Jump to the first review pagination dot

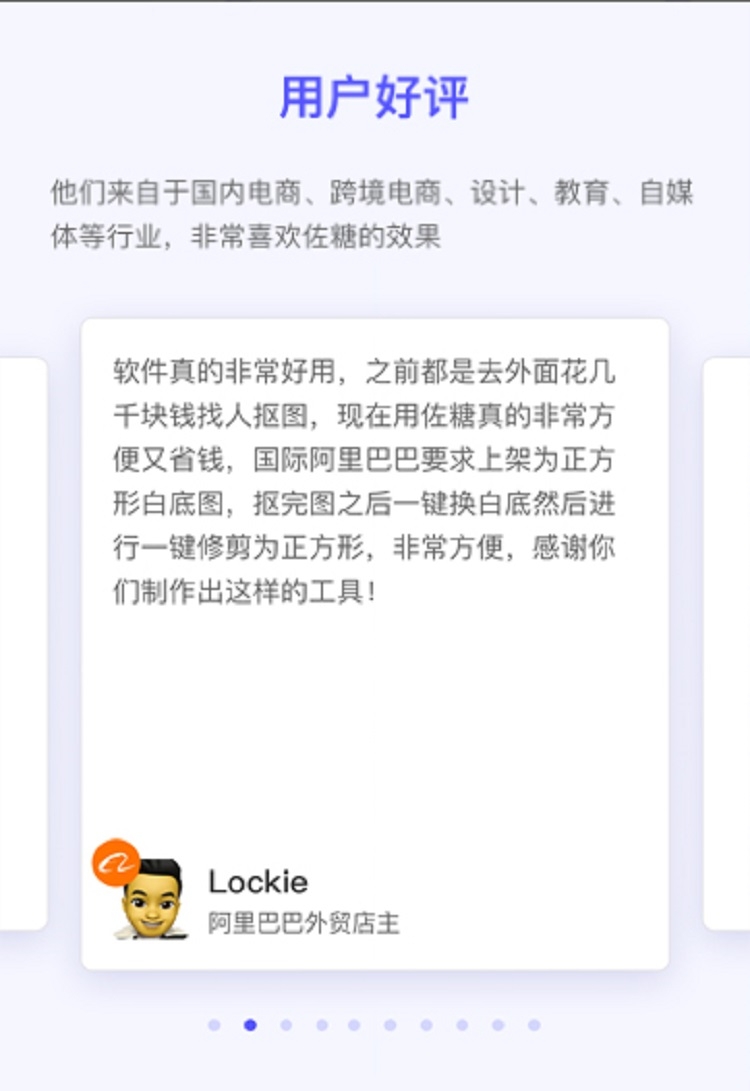coord(214,1025)
